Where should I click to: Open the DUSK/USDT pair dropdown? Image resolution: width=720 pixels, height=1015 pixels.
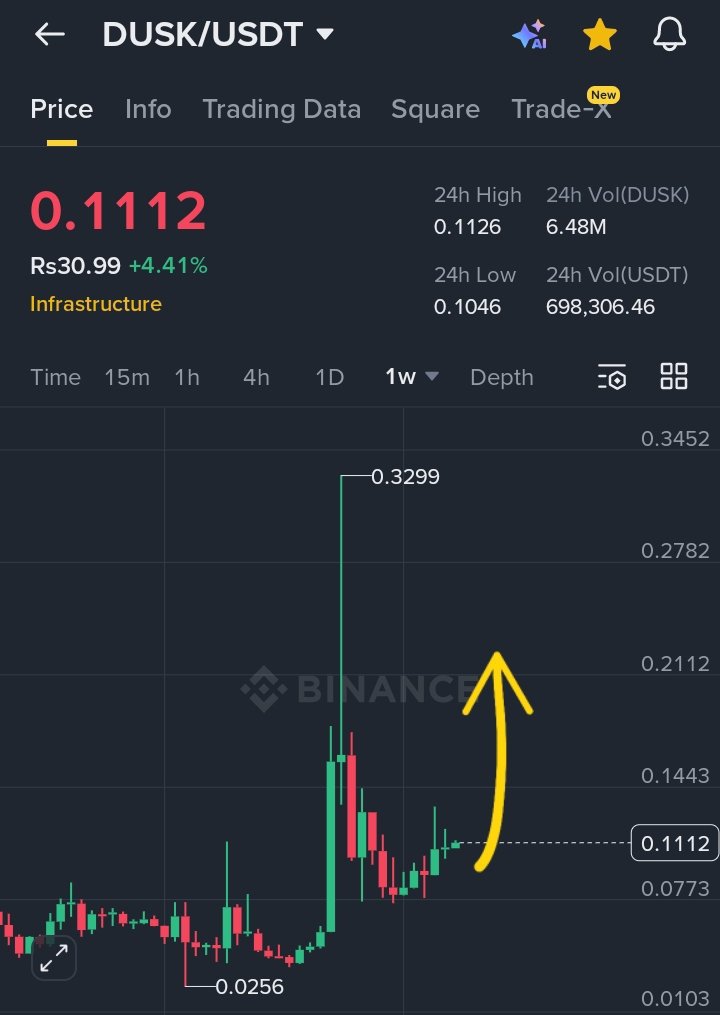[x=324, y=34]
